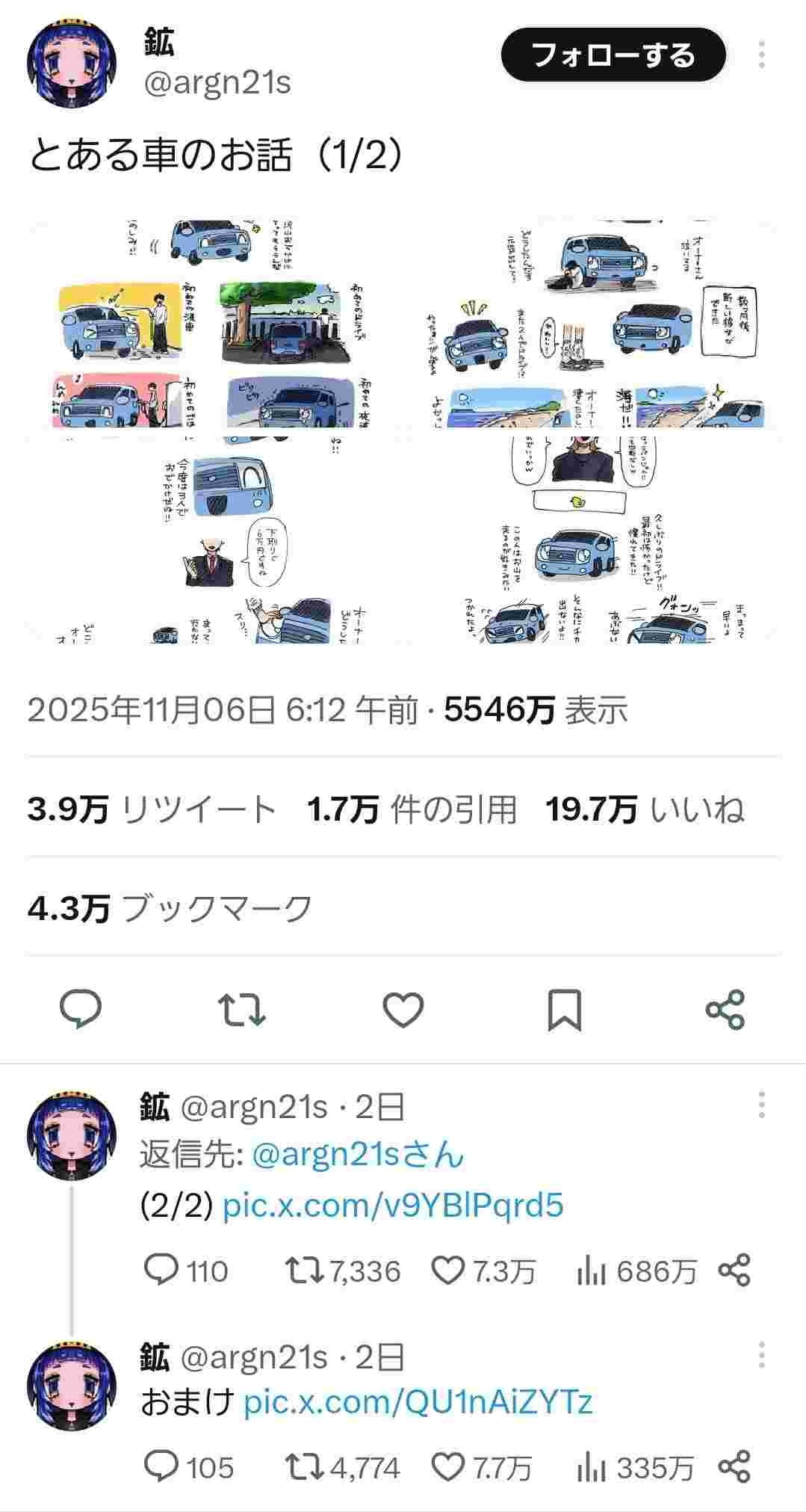This screenshot has width=806, height=1512.
Task: Reply to the main tweet
Action: [x=81, y=1009]
